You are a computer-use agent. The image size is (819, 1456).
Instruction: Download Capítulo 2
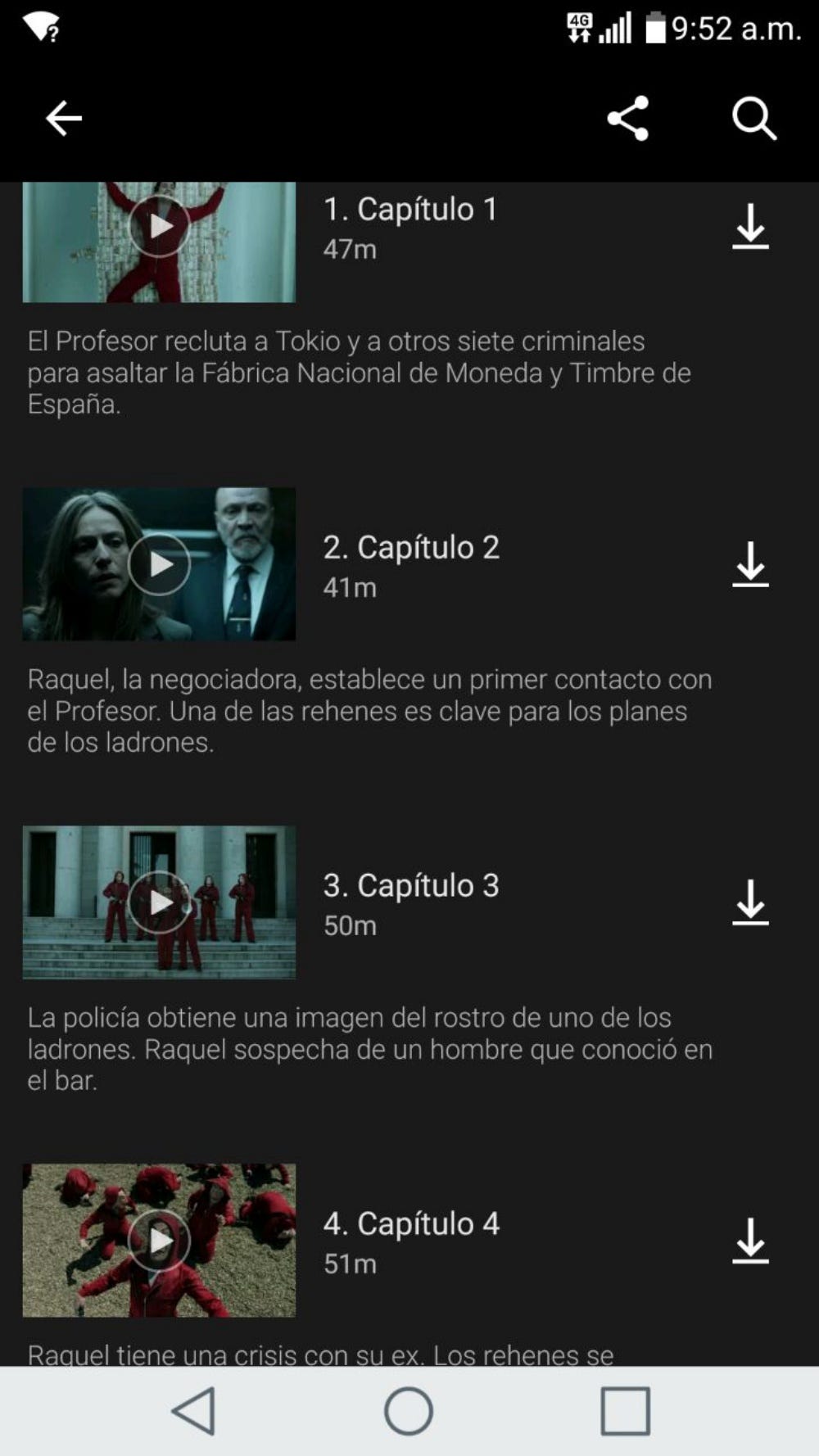pos(750,564)
